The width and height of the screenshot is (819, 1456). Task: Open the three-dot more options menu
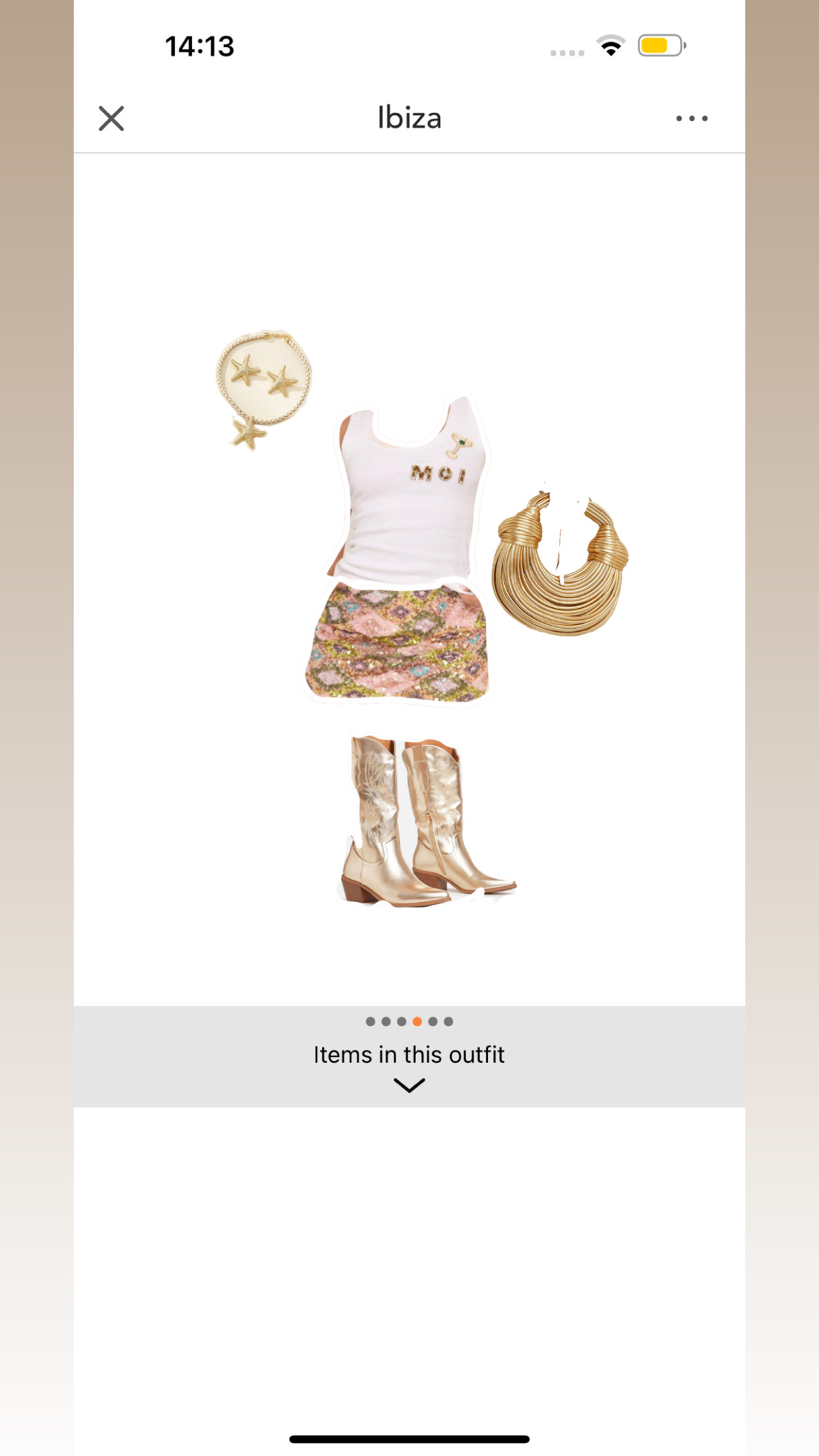click(692, 119)
